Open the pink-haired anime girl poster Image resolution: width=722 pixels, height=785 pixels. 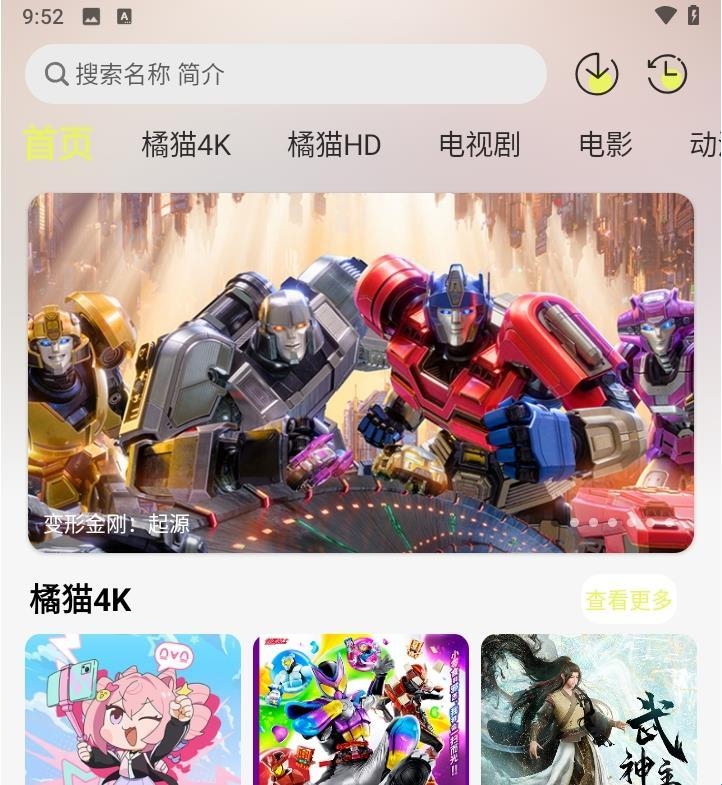(133, 708)
